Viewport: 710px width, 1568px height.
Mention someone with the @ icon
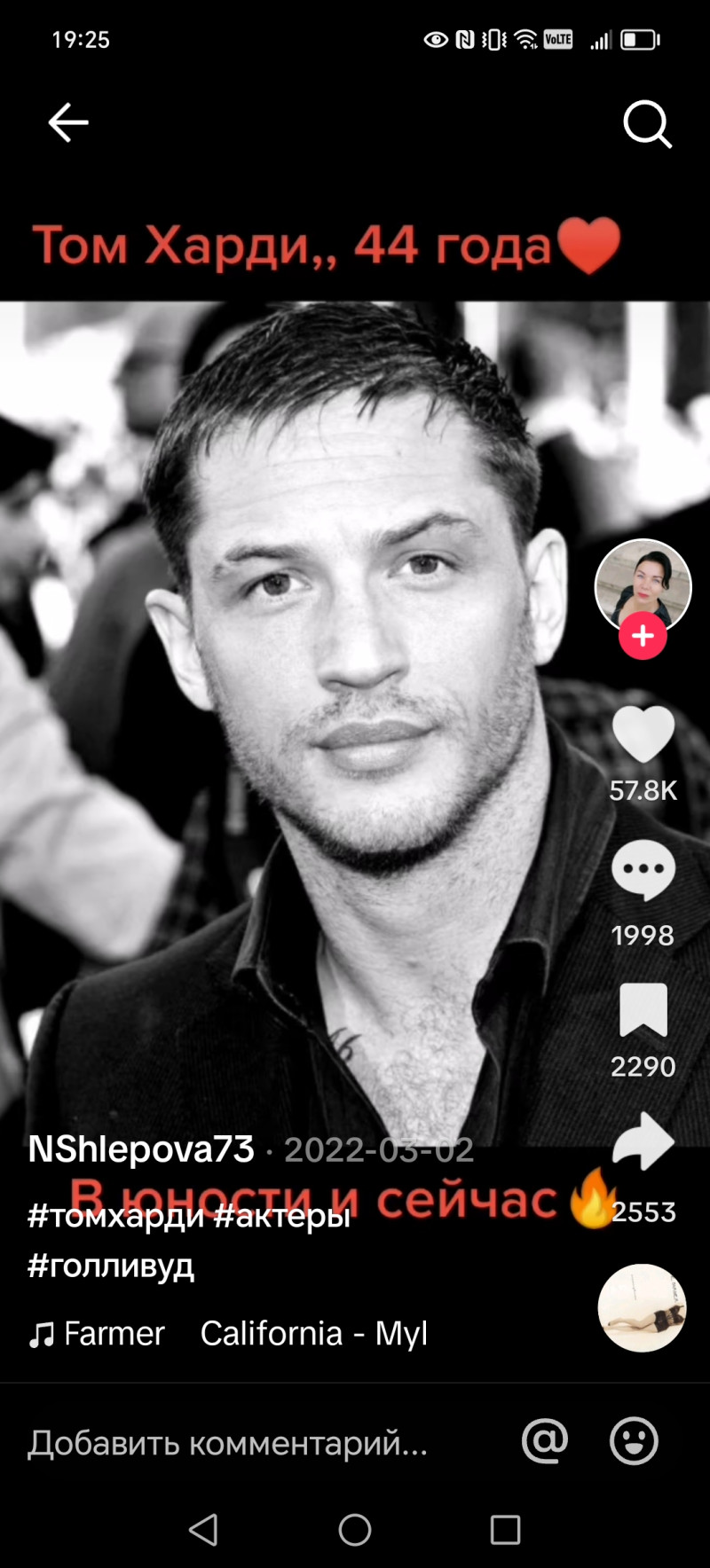tap(544, 1441)
